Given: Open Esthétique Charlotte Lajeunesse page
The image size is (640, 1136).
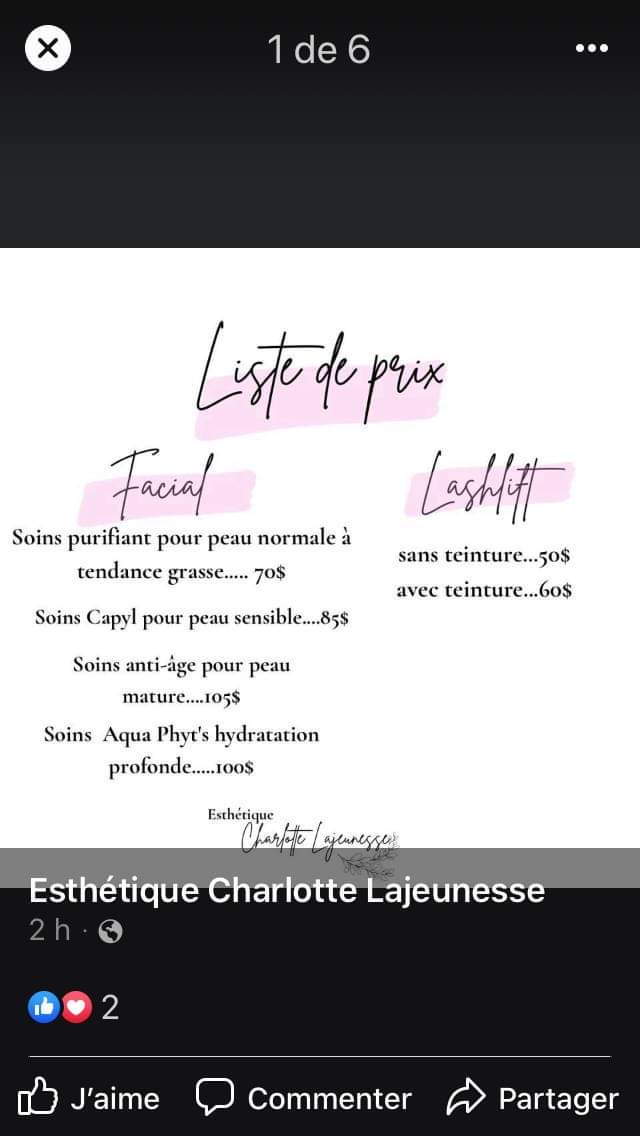Looking at the screenshot, I should point(287,890).
